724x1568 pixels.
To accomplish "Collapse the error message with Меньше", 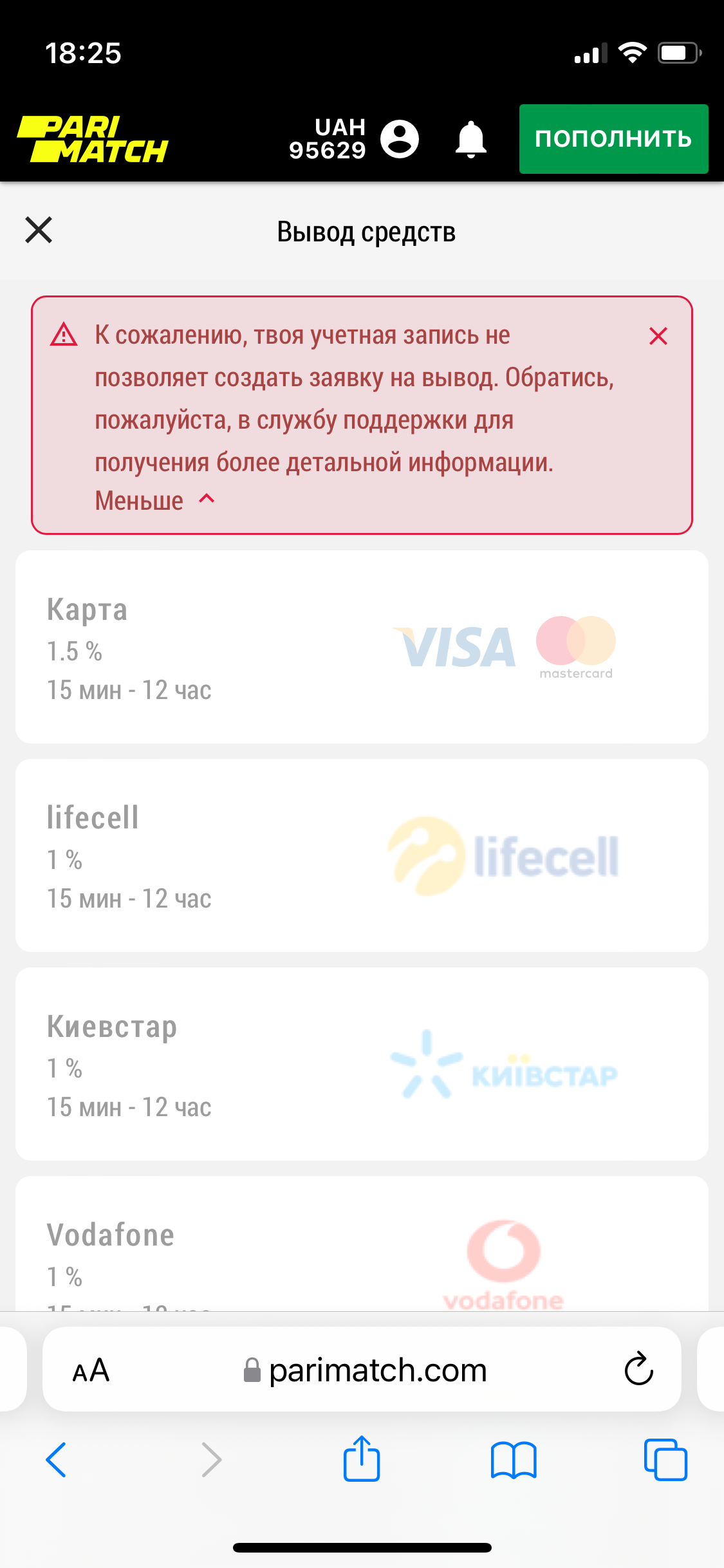I will 154,501.
